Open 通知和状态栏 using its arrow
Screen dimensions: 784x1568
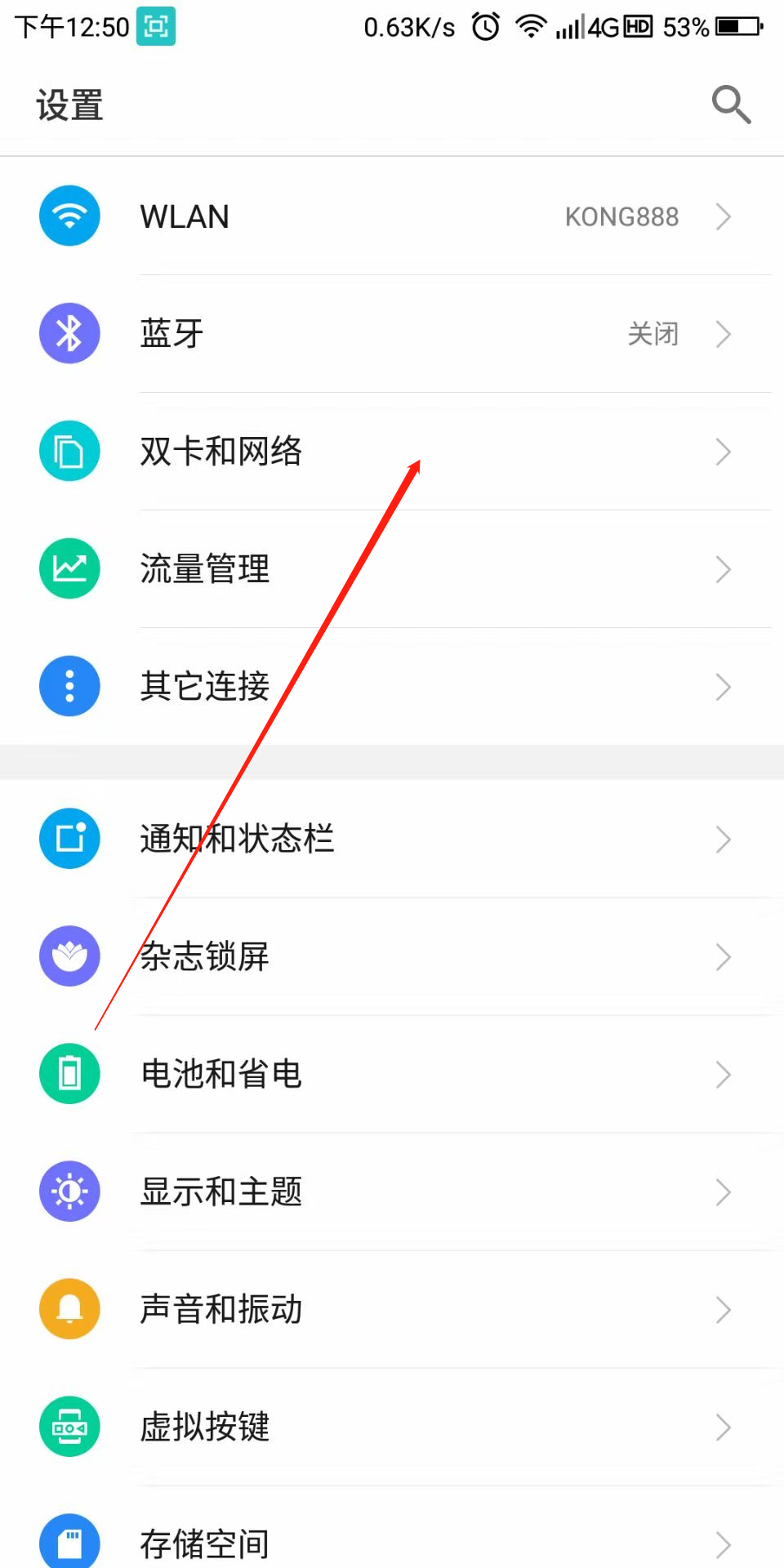723,840
